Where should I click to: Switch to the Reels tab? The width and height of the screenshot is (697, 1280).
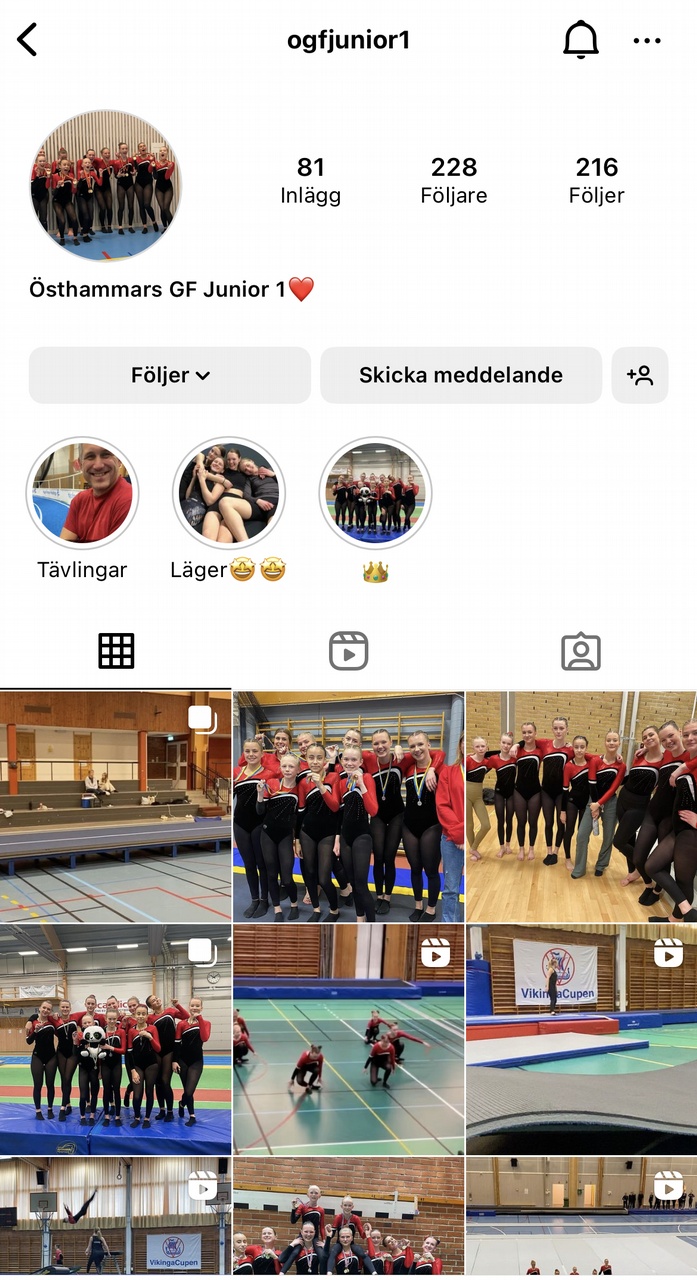348,651
